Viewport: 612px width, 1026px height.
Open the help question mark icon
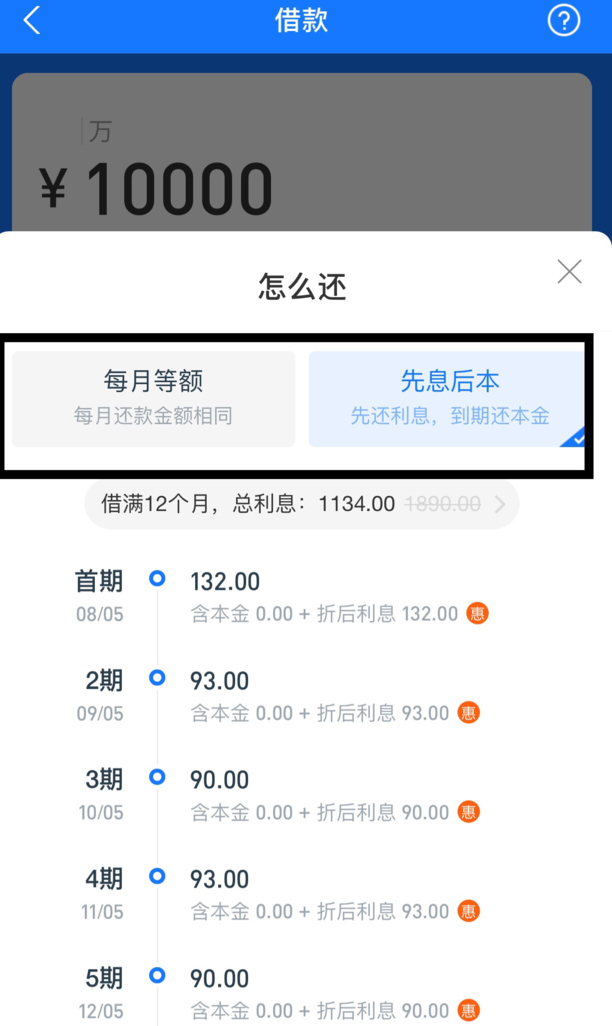coord(563,21)
